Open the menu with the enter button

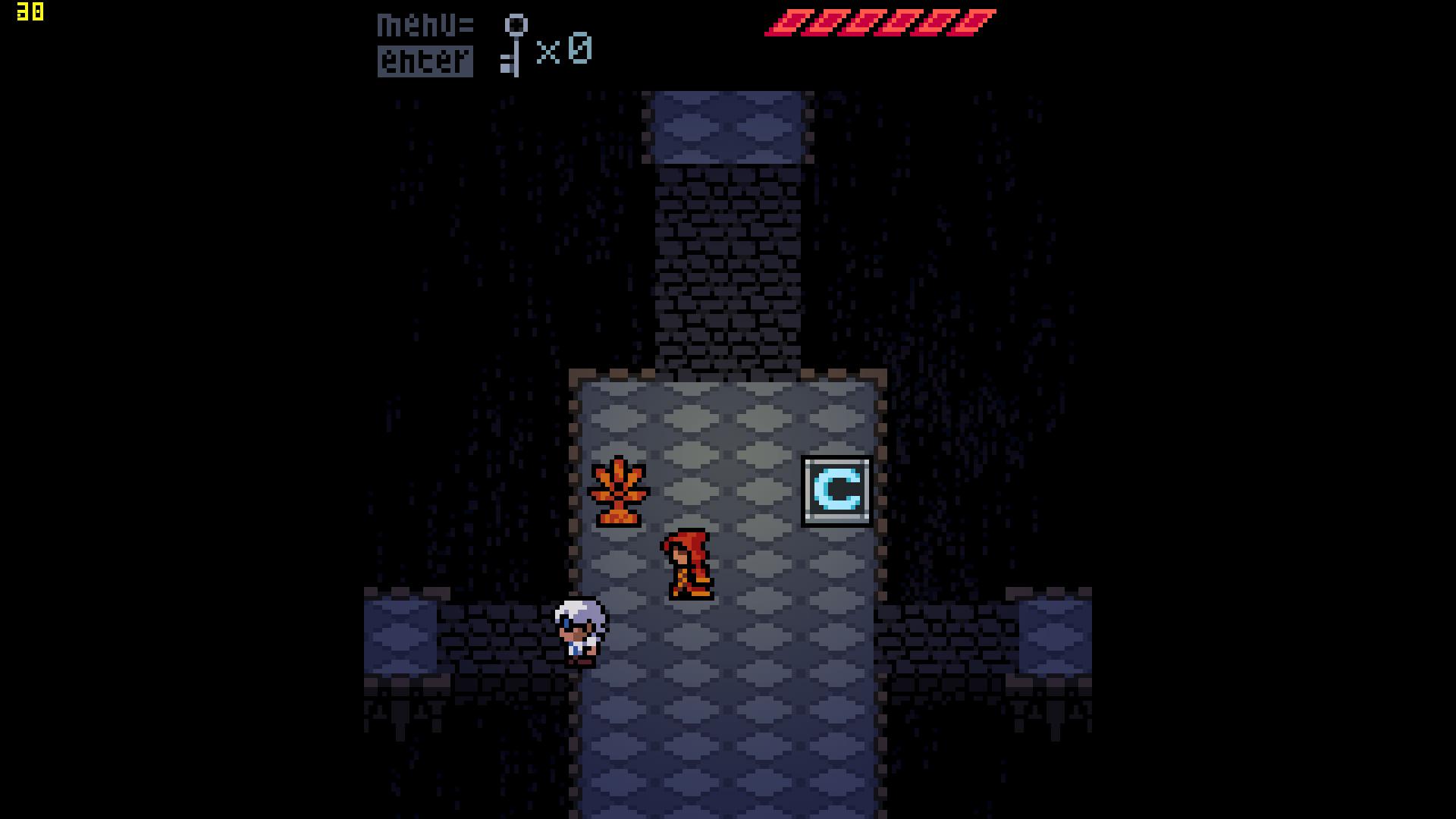(x=425, y=61)
